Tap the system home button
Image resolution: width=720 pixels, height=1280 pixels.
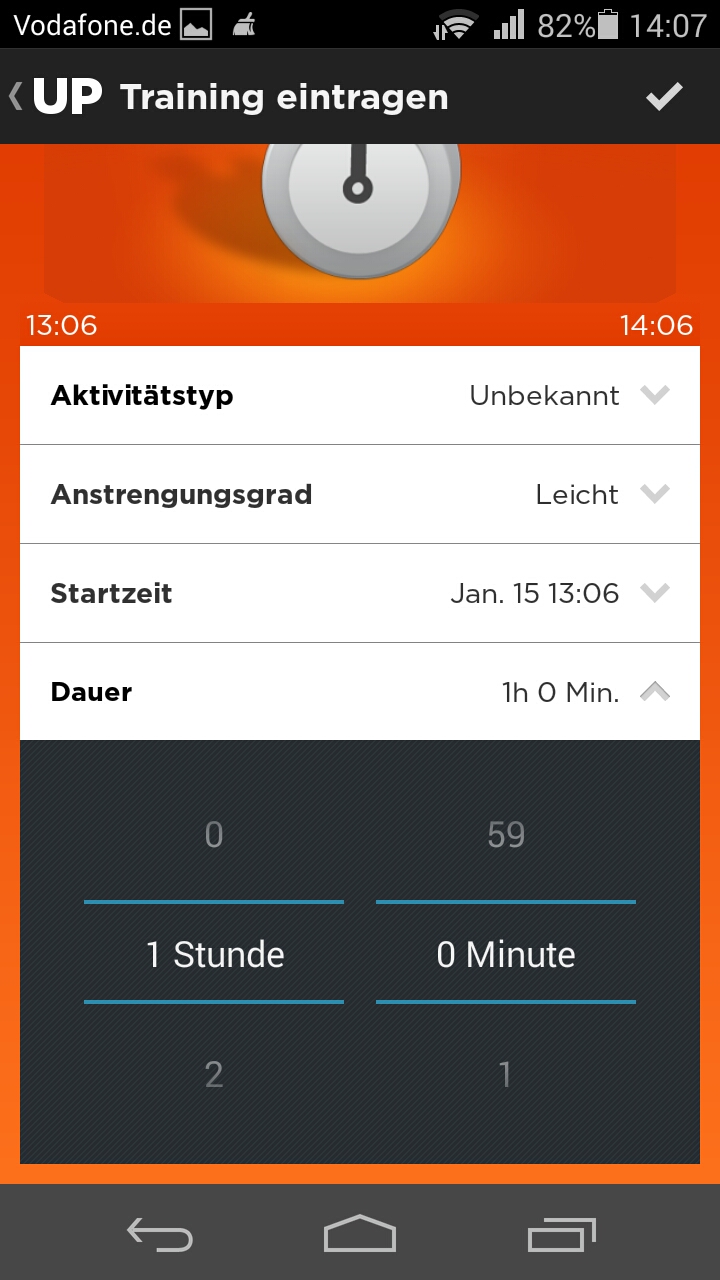(x=360, y=1233)
